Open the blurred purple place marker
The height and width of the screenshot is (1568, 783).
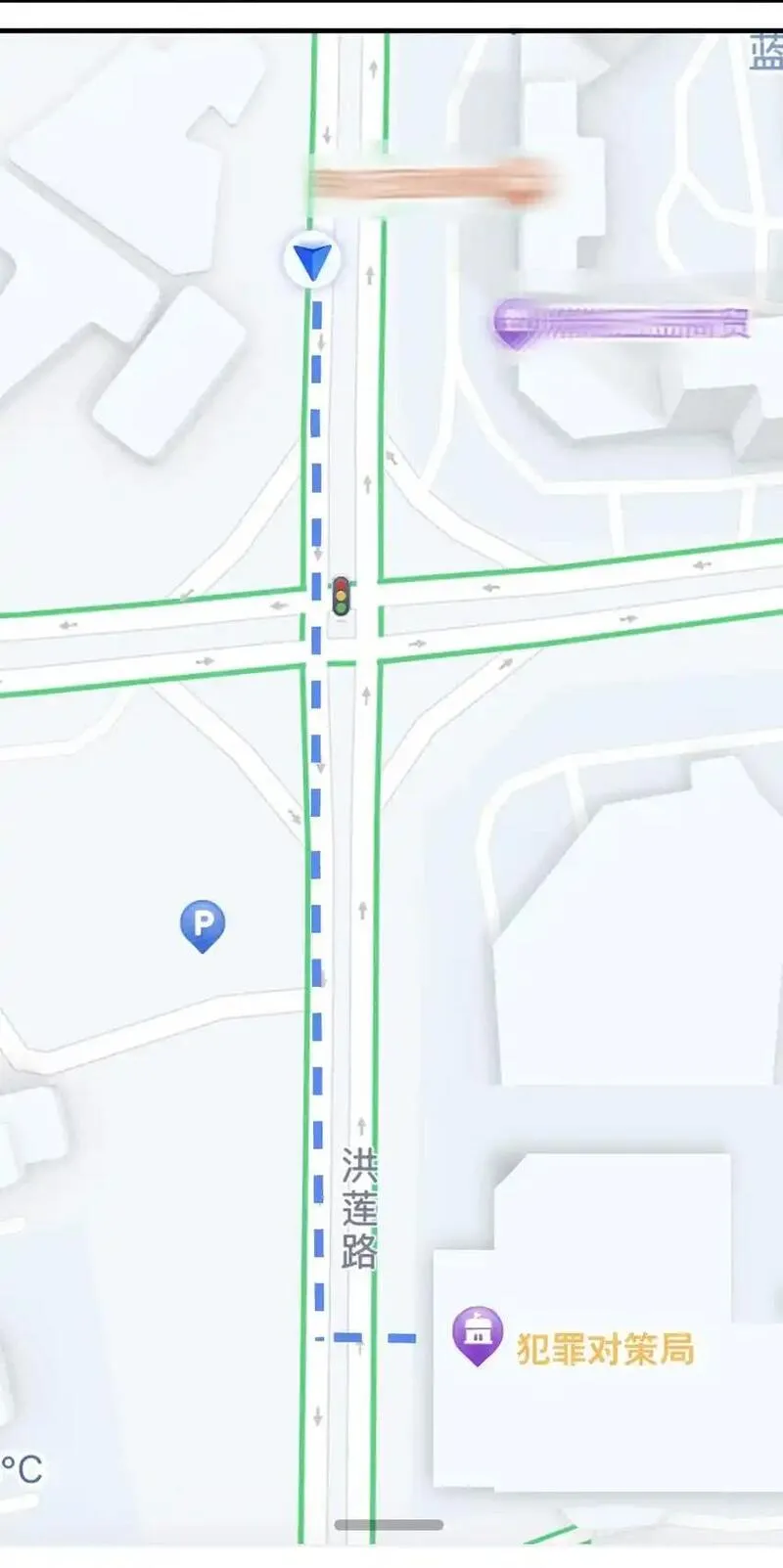click(516, 323)
